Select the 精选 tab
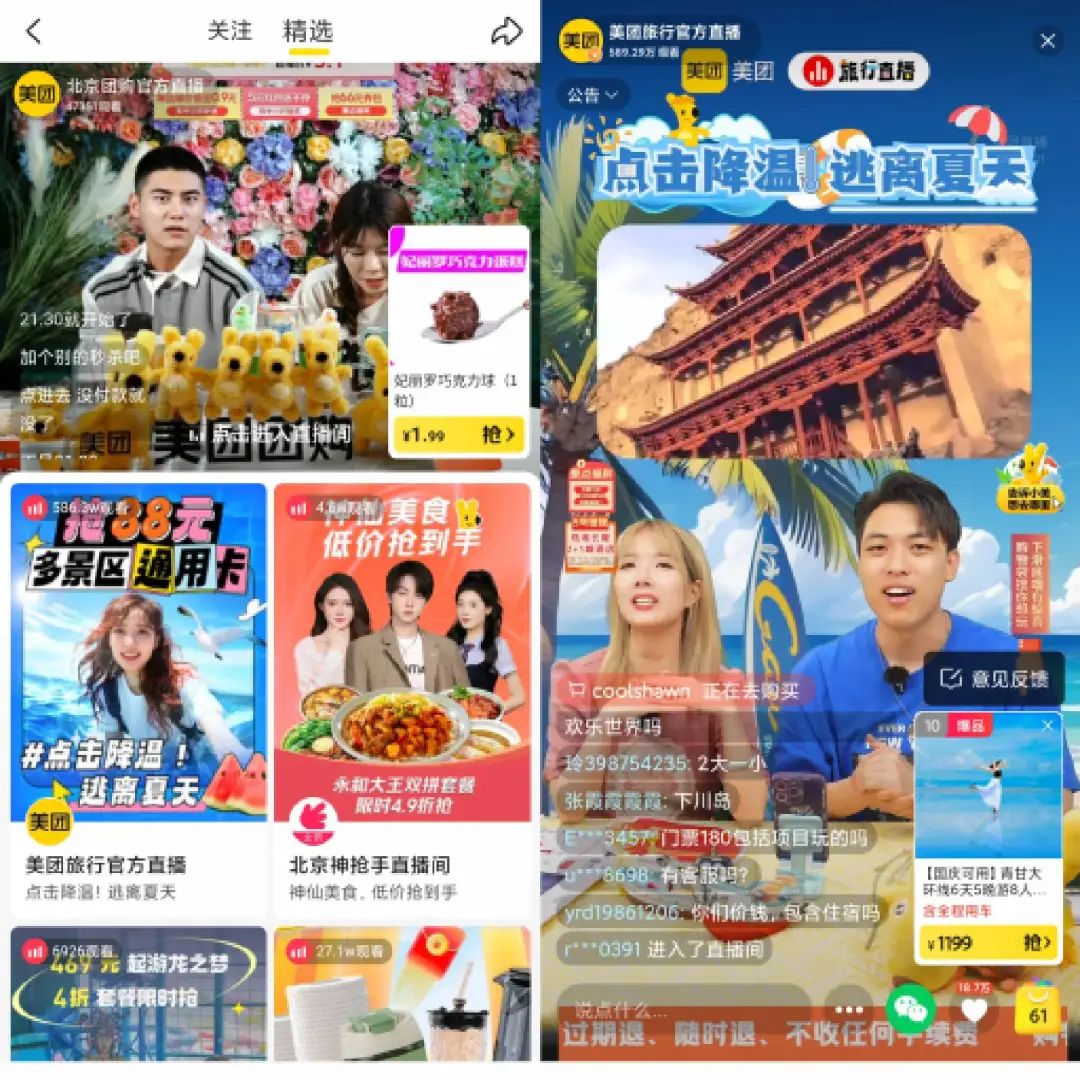Image resolution: width=1080 pixels, height=1080 pixels. (307, 31)
